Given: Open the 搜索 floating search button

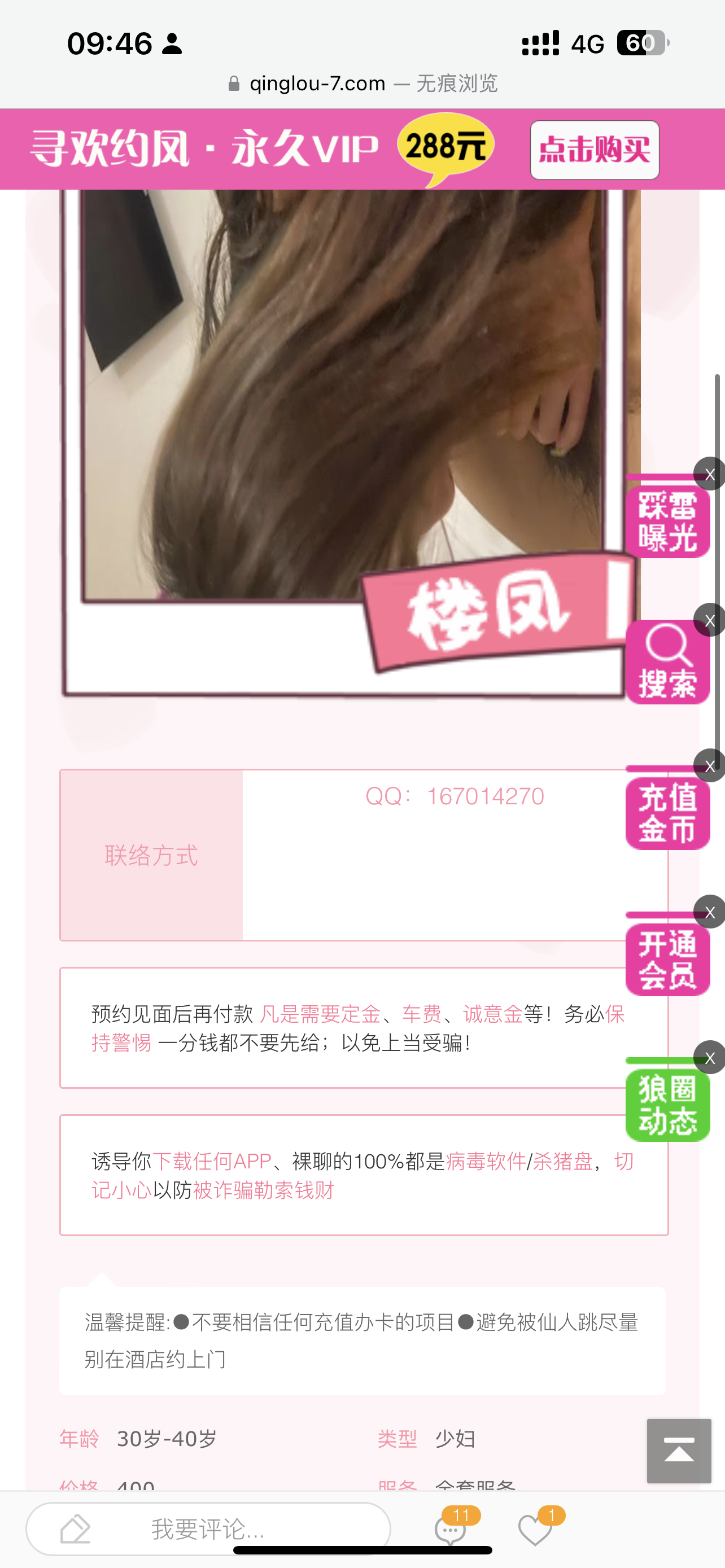Looking at the screenshot, I should [667, 663].
